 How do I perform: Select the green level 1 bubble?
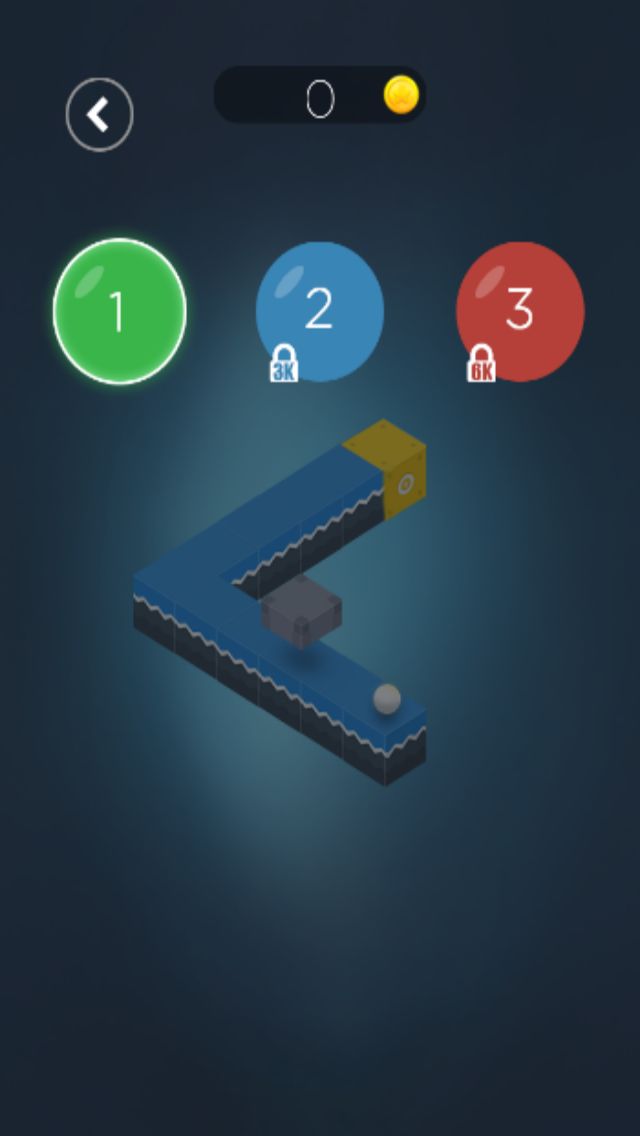(120, 311)
